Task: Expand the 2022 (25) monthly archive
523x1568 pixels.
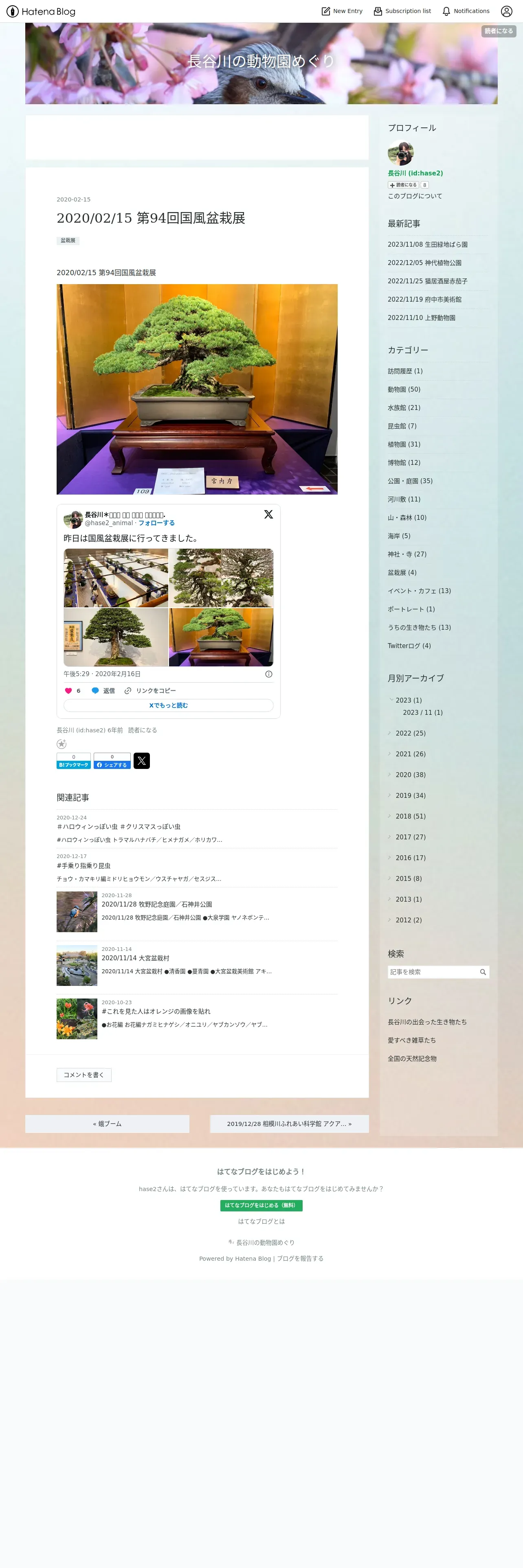Action: coord(410,733)
